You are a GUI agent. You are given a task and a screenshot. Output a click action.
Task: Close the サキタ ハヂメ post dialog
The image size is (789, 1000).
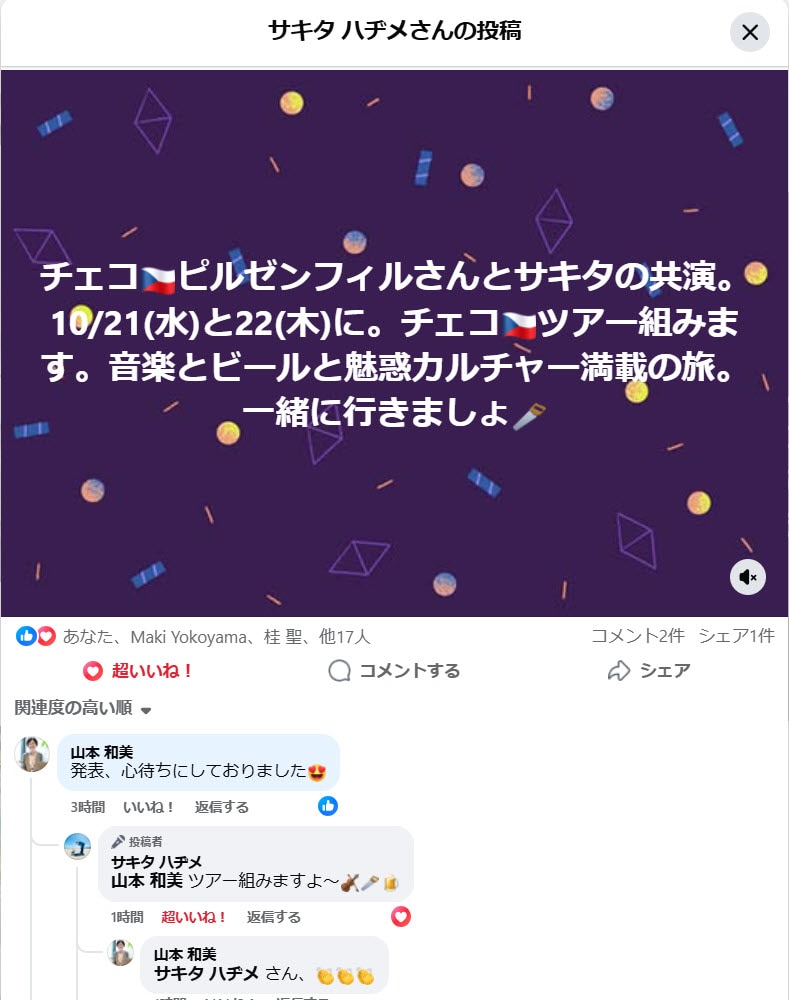click(750, 32)
